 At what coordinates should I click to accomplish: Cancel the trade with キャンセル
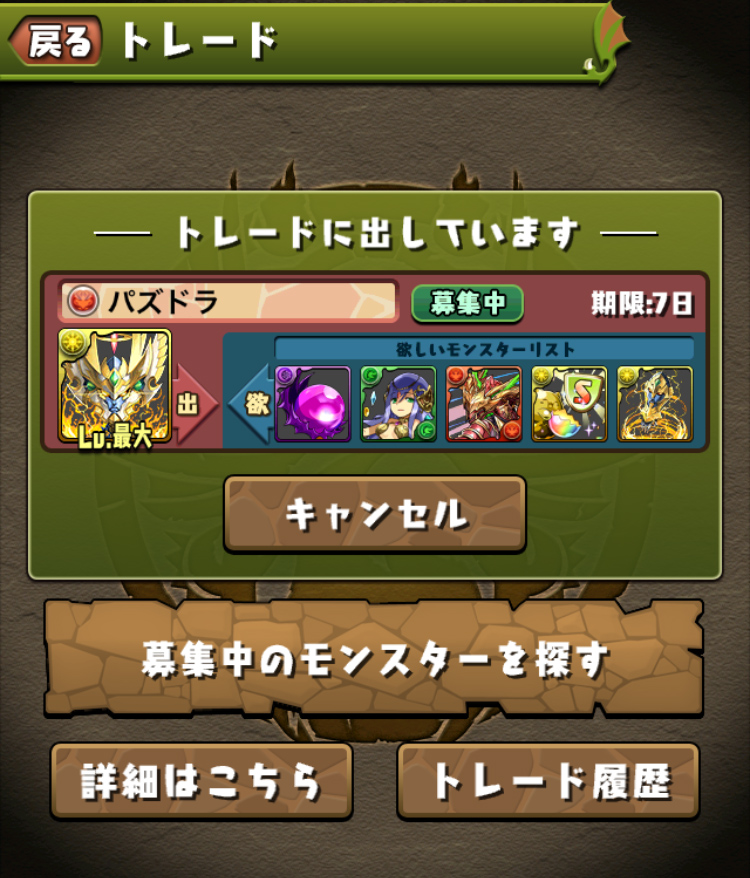(375, 514)
